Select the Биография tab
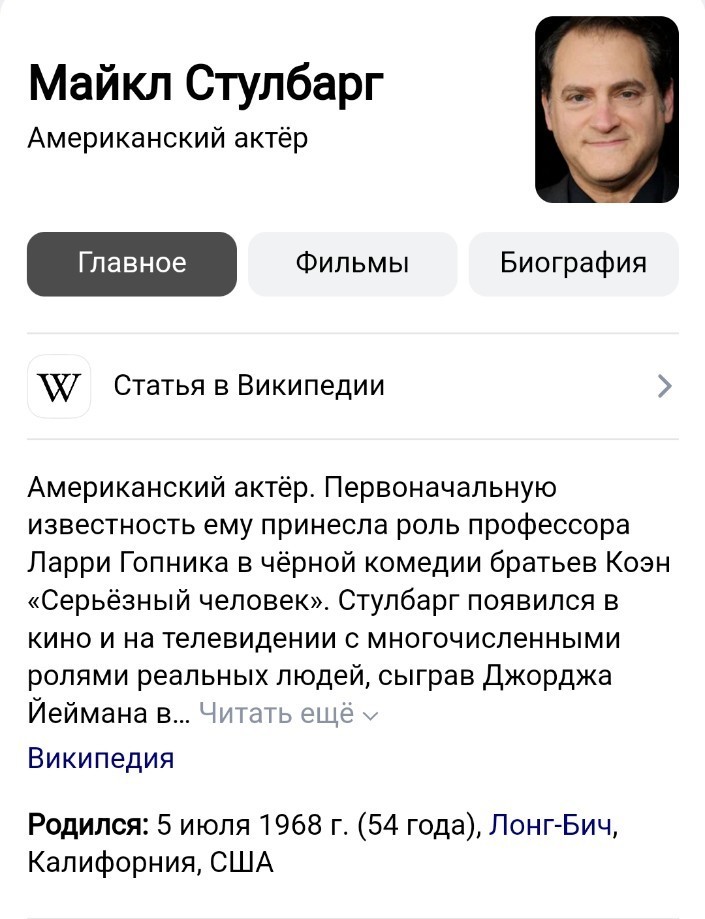Screen dimensions: 705x919 [x=574, y=264]
